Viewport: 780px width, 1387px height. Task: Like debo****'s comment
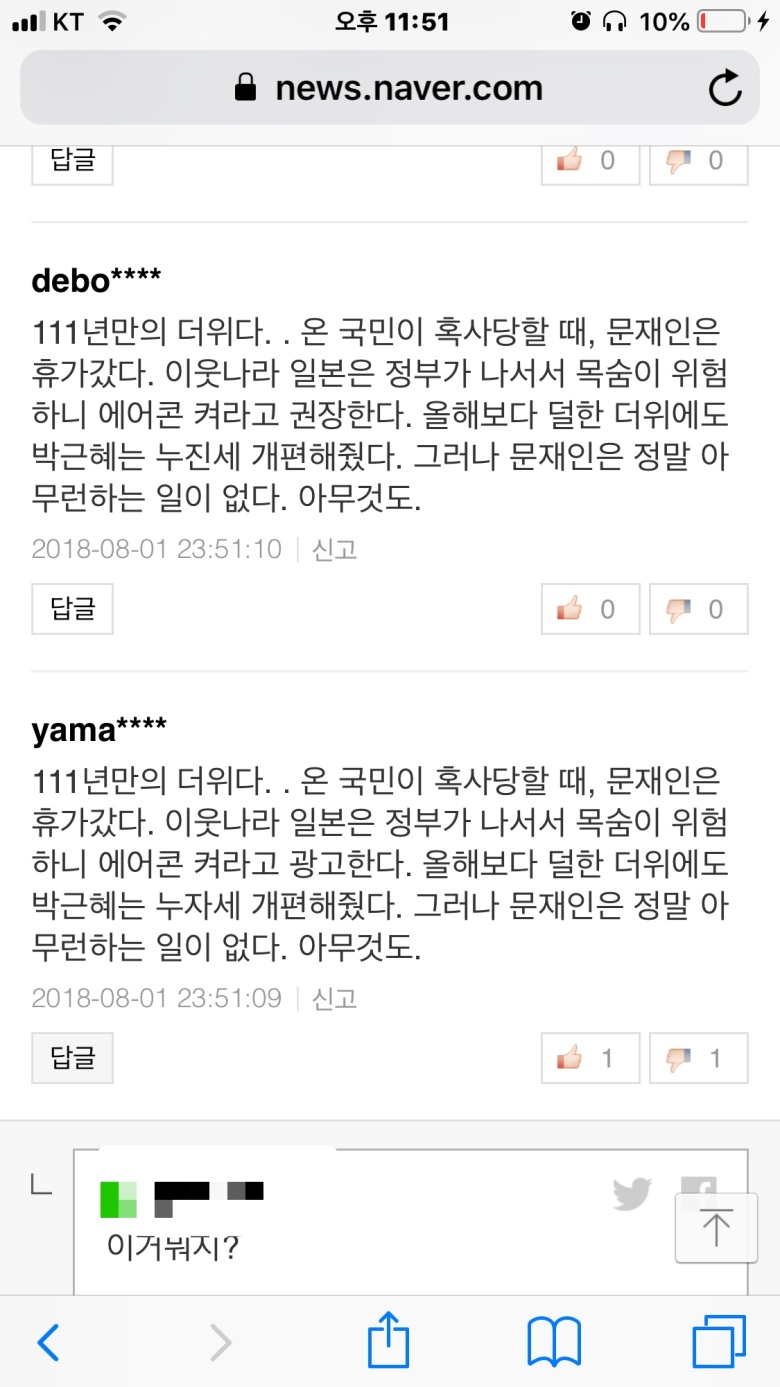pyautogui.click(x=590, y=609)
